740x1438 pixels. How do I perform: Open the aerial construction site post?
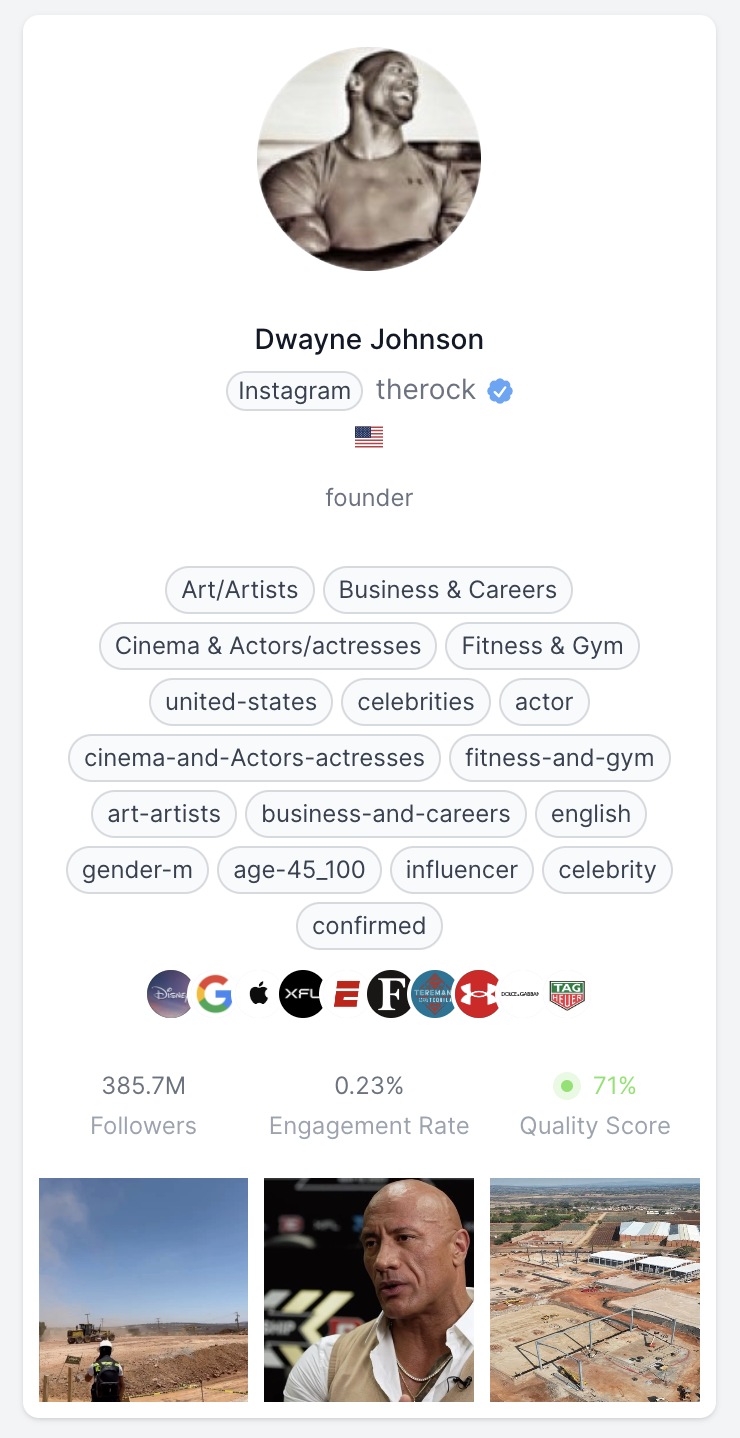(595, 1290)
